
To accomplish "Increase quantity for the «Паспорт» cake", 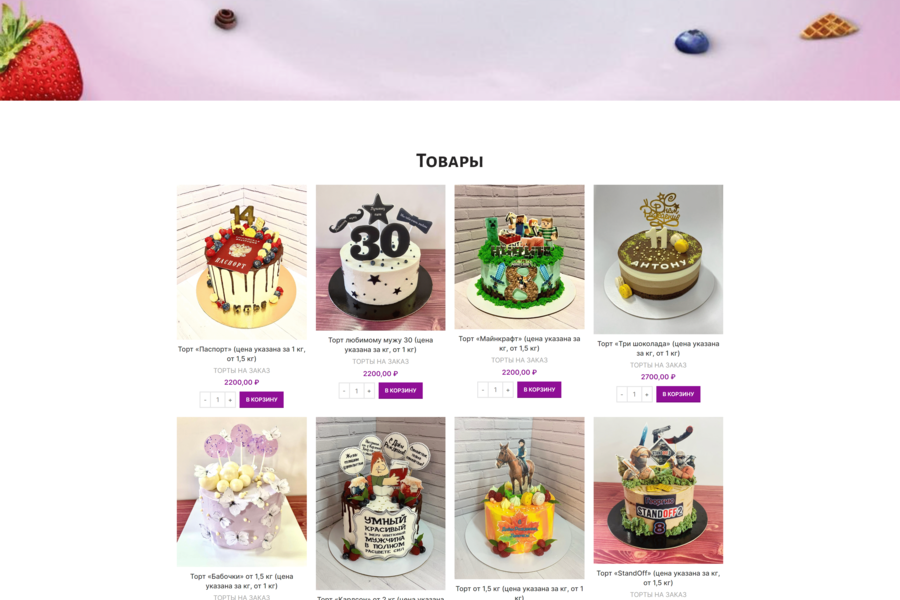I will [x=230, y=400].
